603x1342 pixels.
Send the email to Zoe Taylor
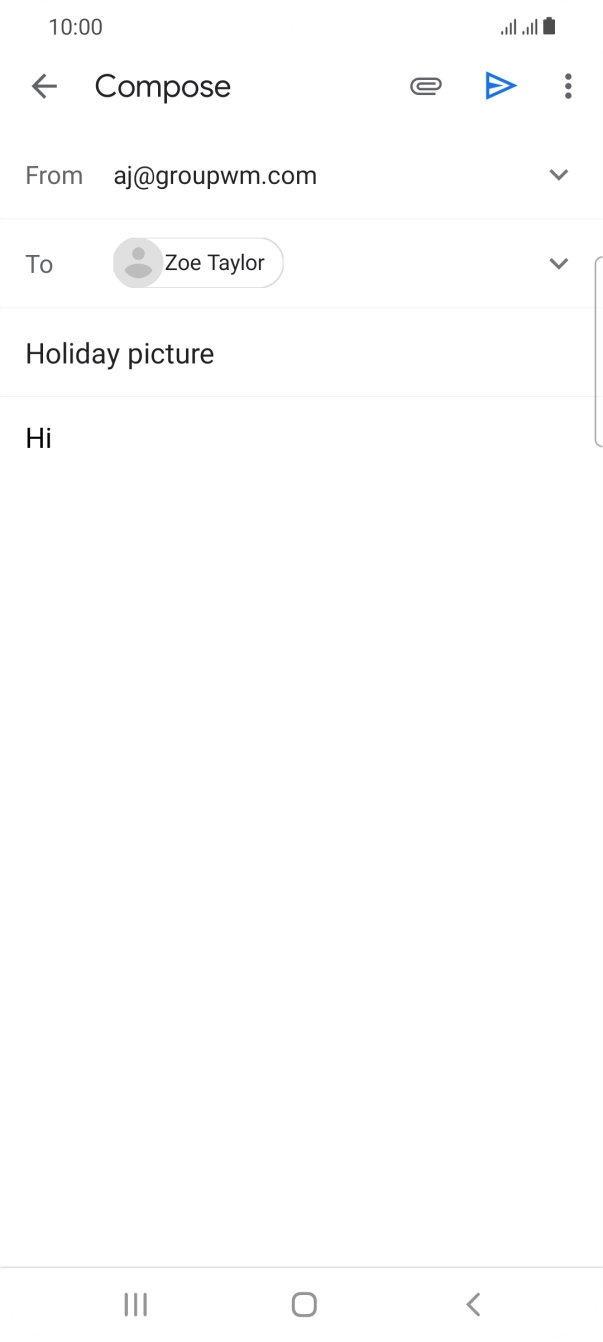coord(499,87)
